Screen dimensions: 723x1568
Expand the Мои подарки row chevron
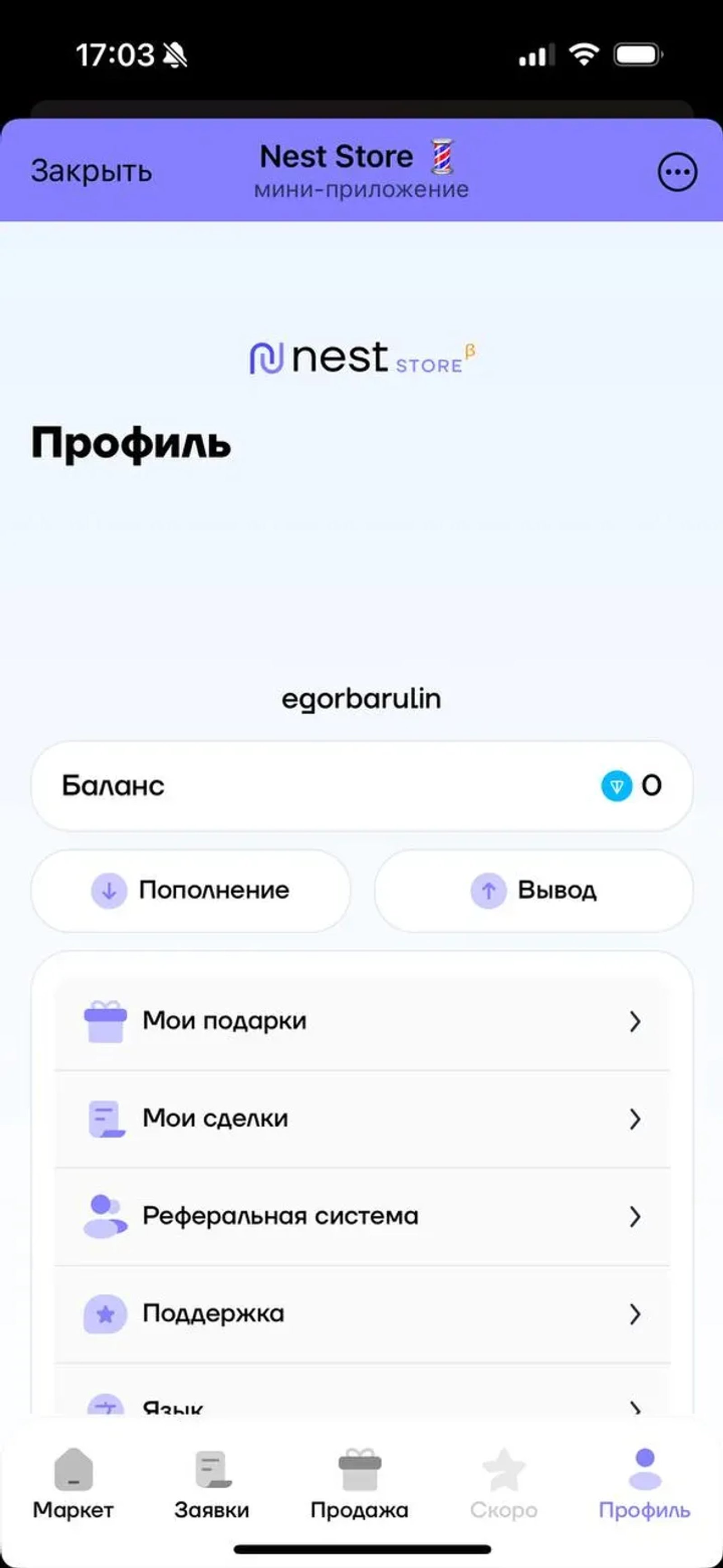click(635, 1021)
